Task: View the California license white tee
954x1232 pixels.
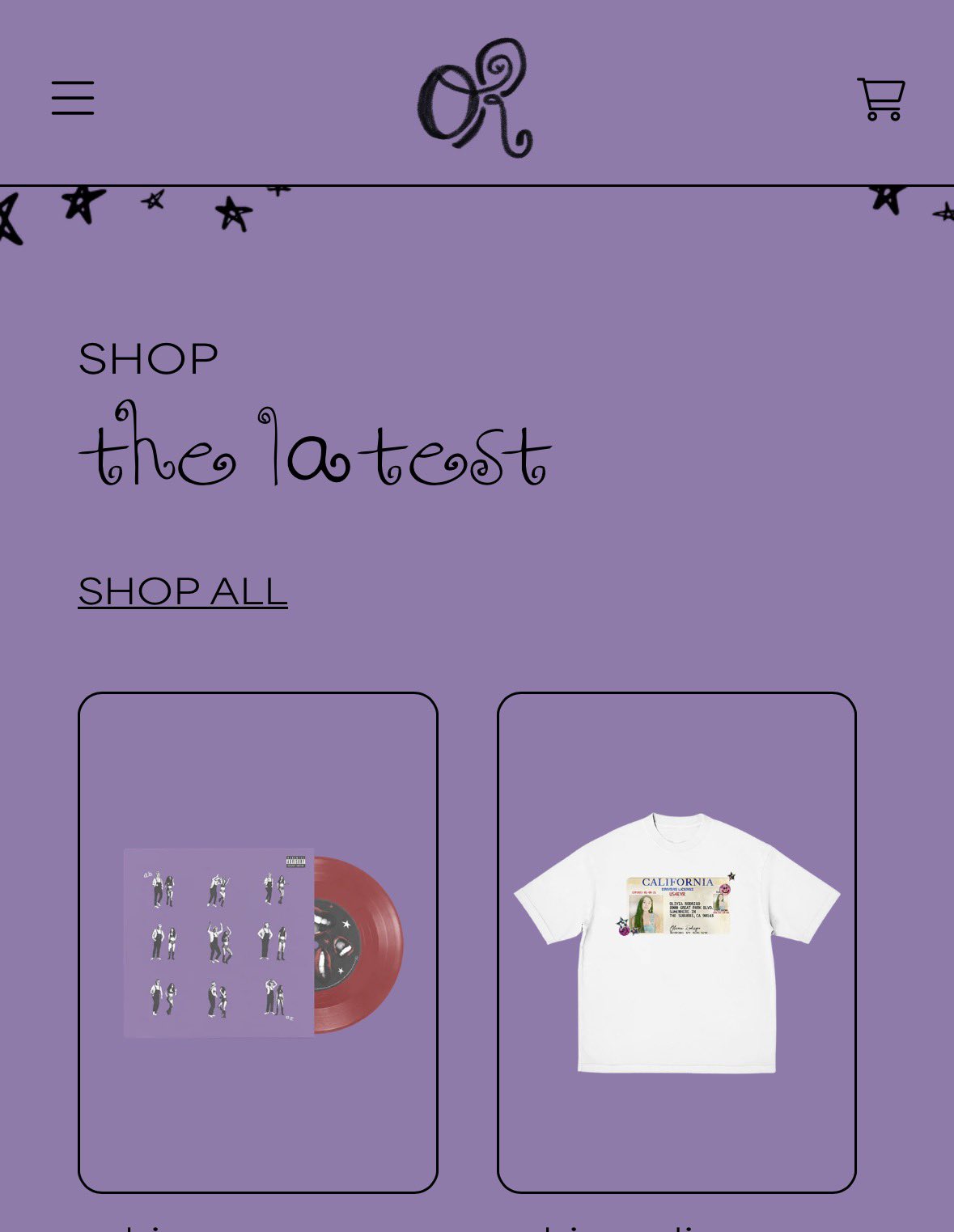Action: click(x=676, y=942)
